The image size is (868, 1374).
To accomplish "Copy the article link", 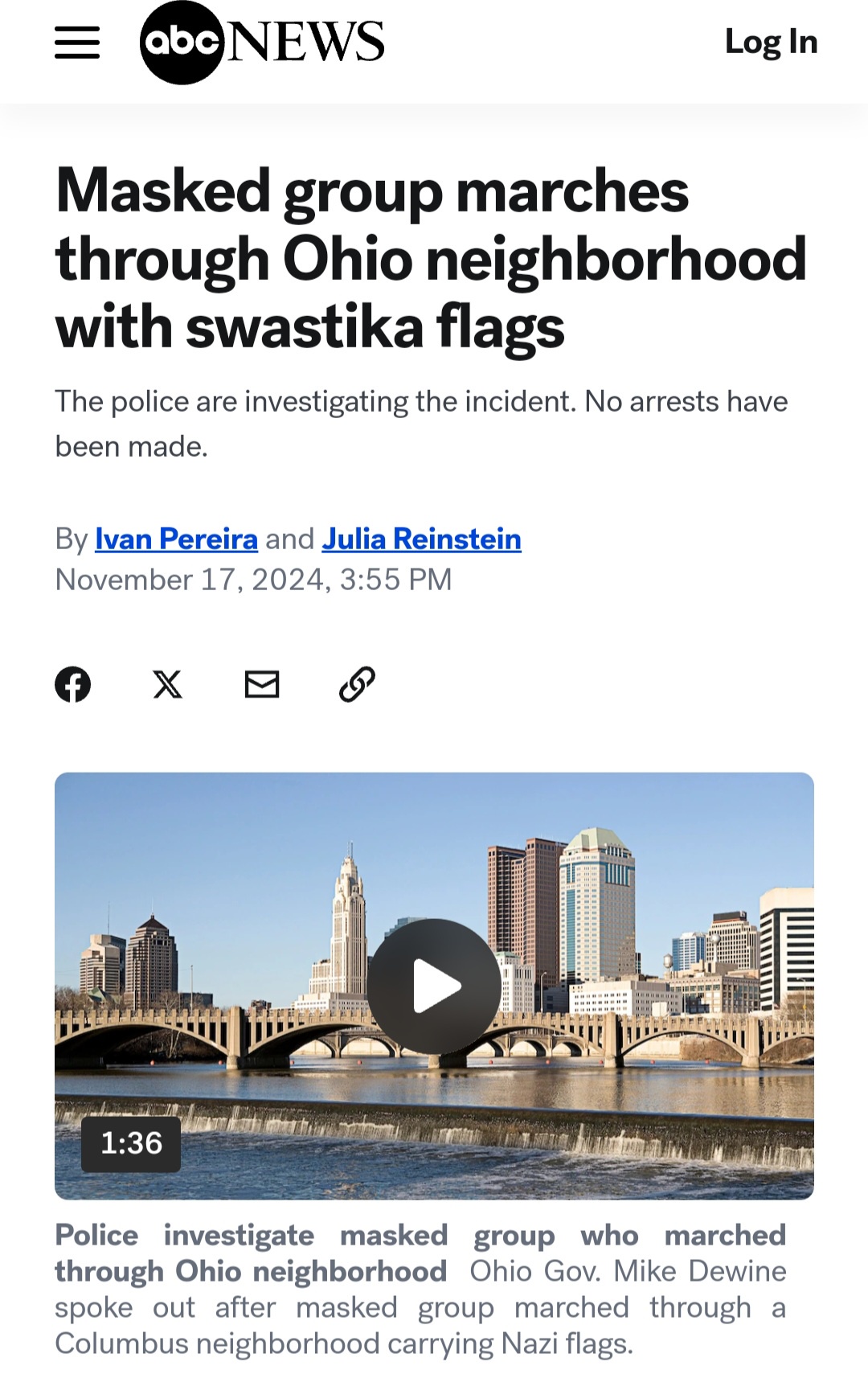I will 357,685.
